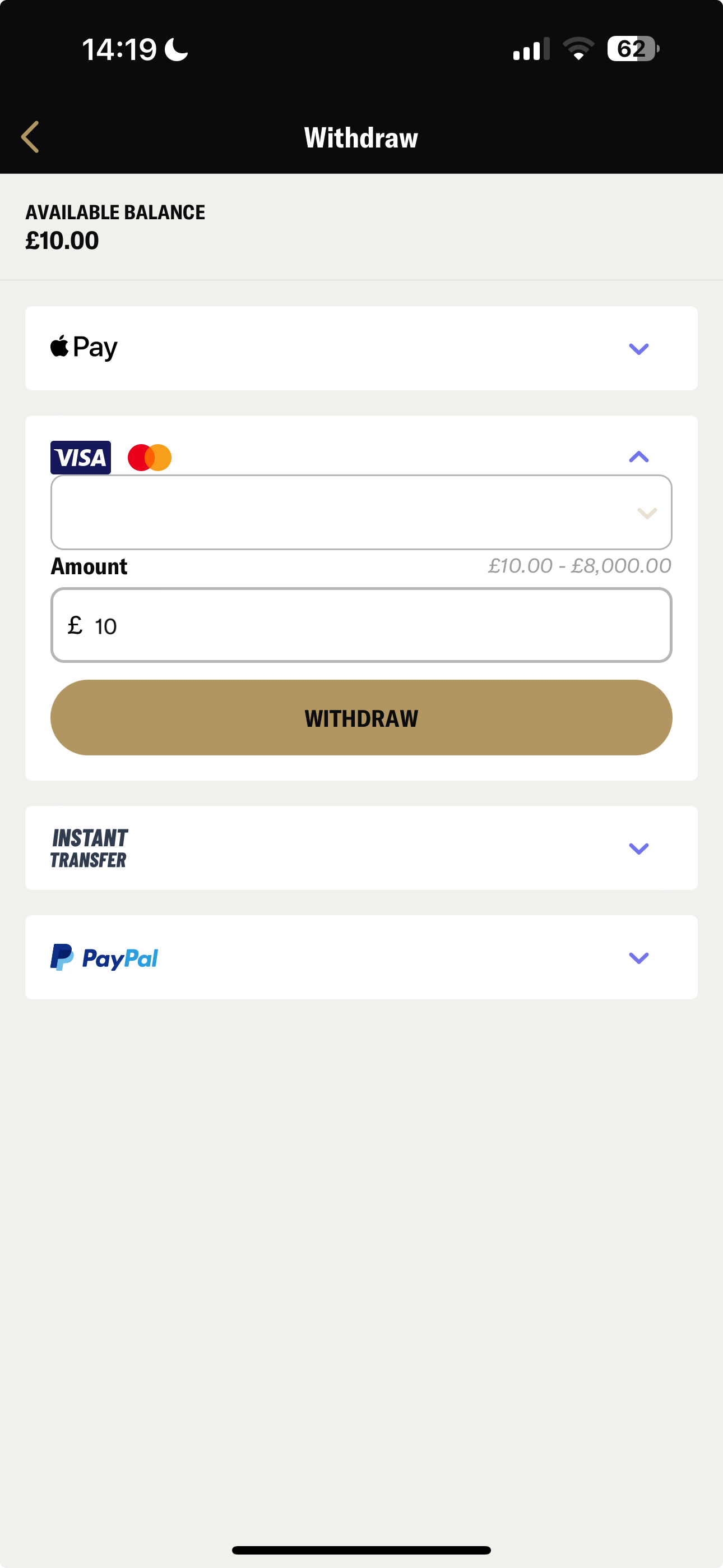Click the Mastercard icon
Screen dimensions: 723x1568
149,457
